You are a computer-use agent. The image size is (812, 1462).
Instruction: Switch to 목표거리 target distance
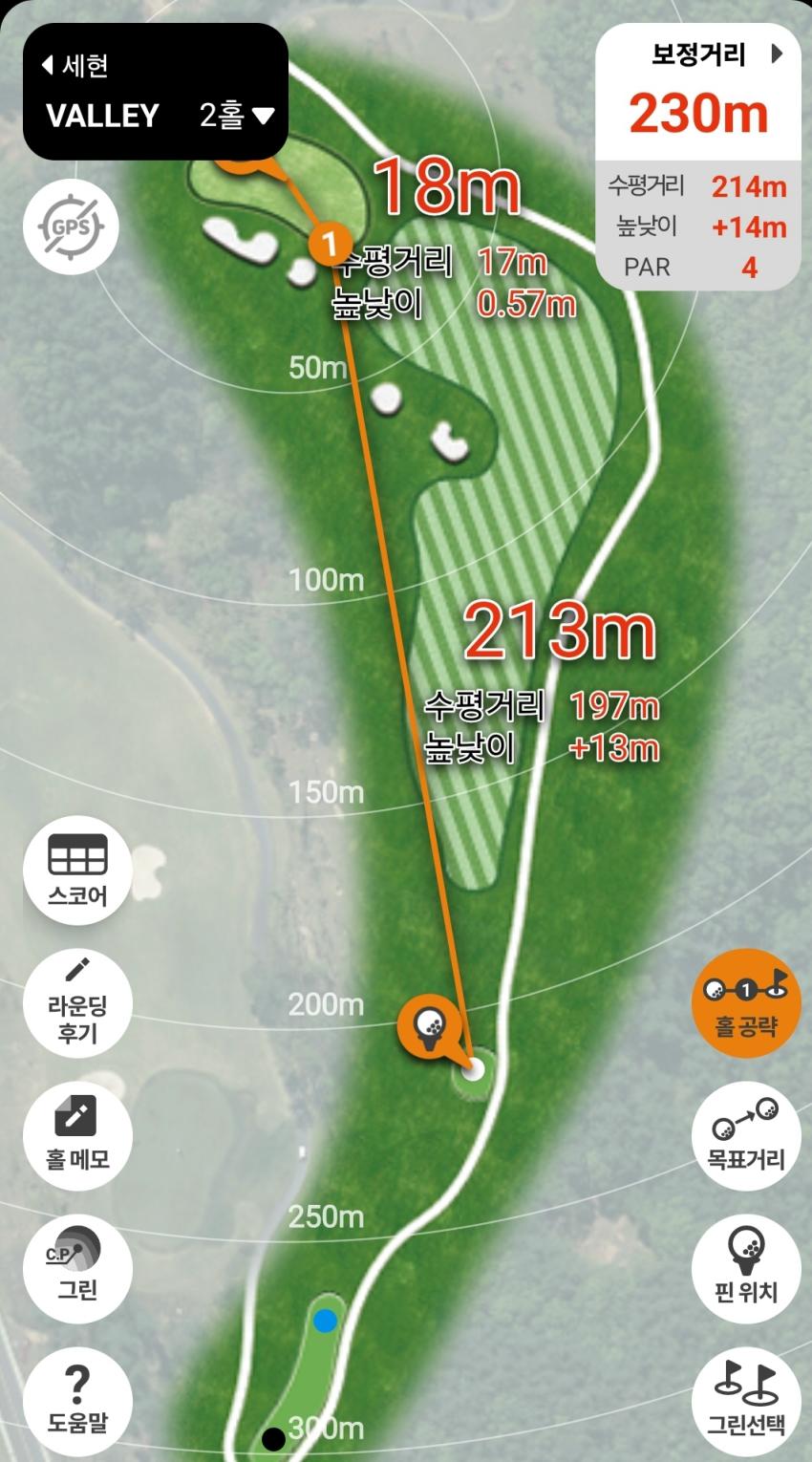coord(746,1135)
